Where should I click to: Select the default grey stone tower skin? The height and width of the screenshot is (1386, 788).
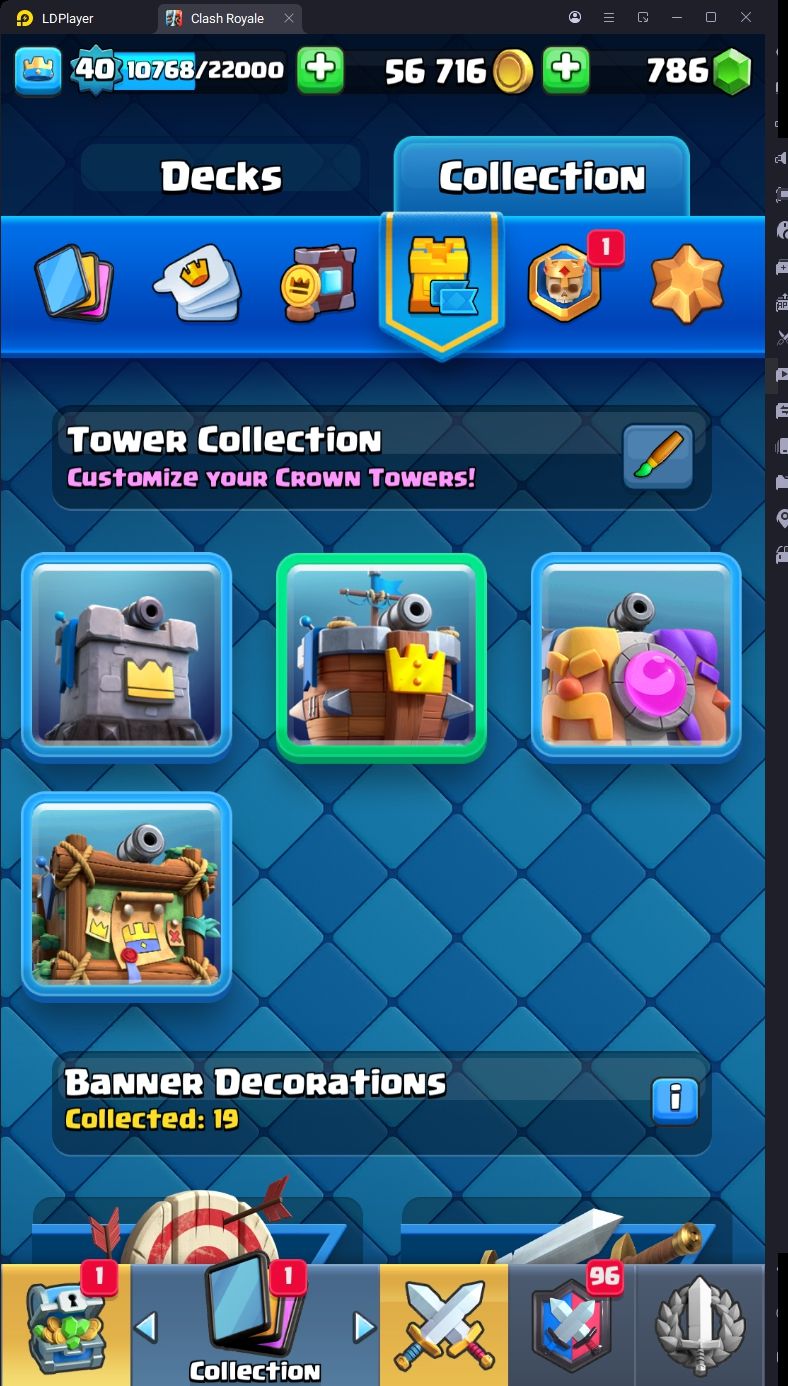coord(127,656)
